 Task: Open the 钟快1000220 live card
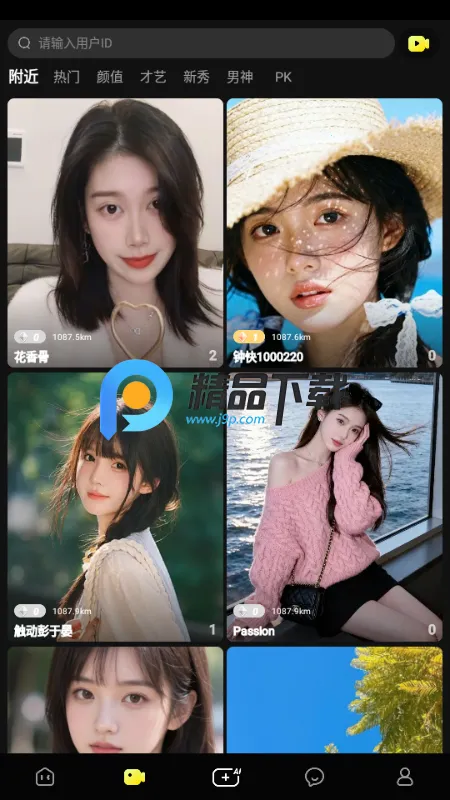tap(335, 233)
